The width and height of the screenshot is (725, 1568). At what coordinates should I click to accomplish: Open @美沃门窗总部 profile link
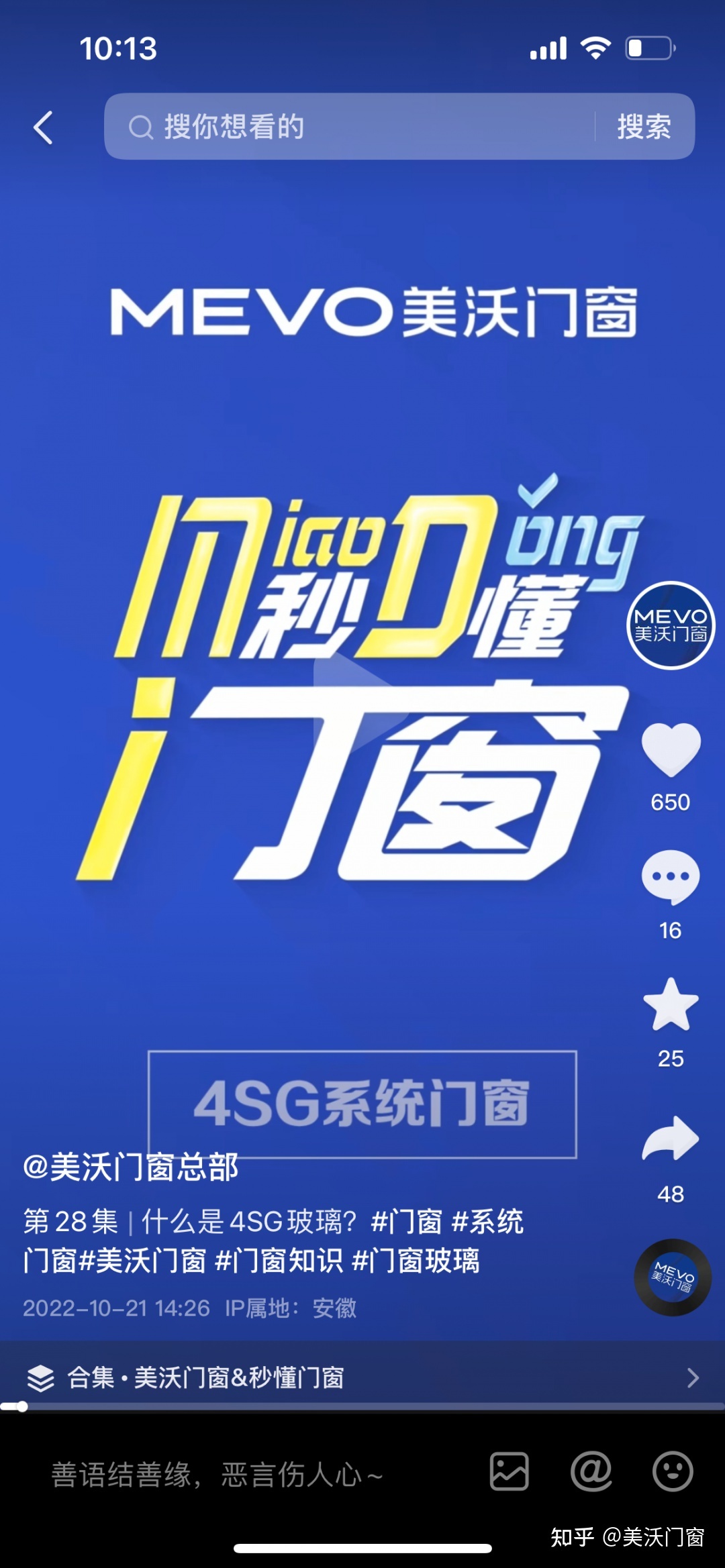coord(131,1167)
